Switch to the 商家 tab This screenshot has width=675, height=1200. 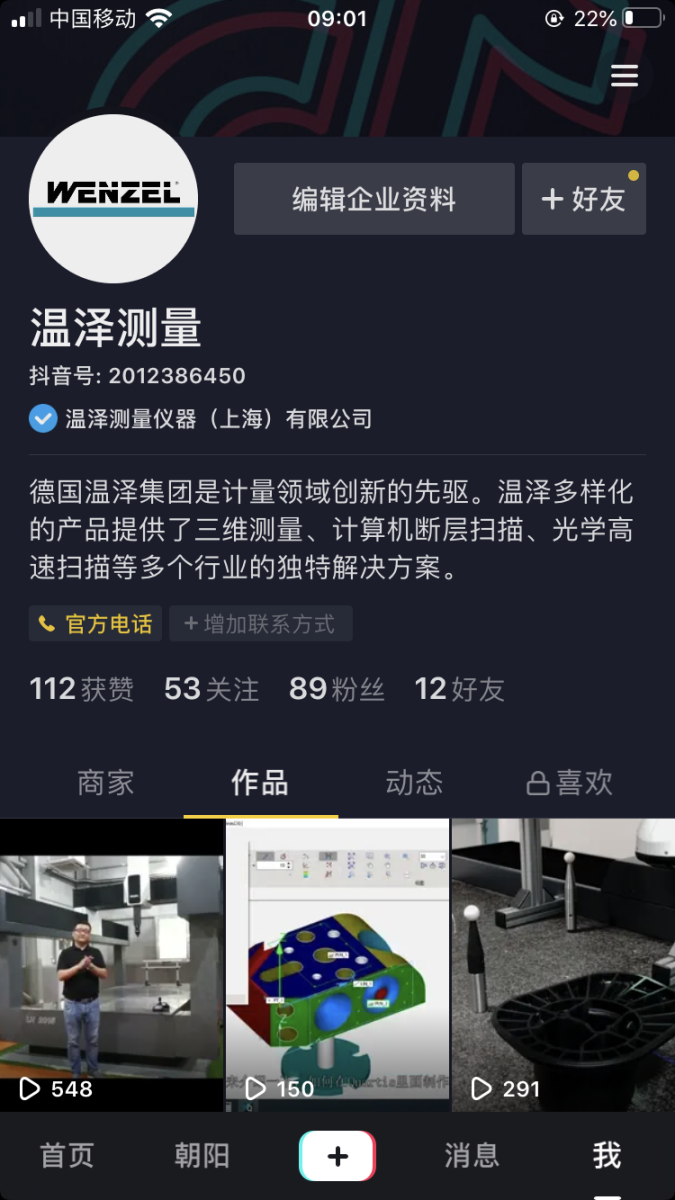(105, 782)
